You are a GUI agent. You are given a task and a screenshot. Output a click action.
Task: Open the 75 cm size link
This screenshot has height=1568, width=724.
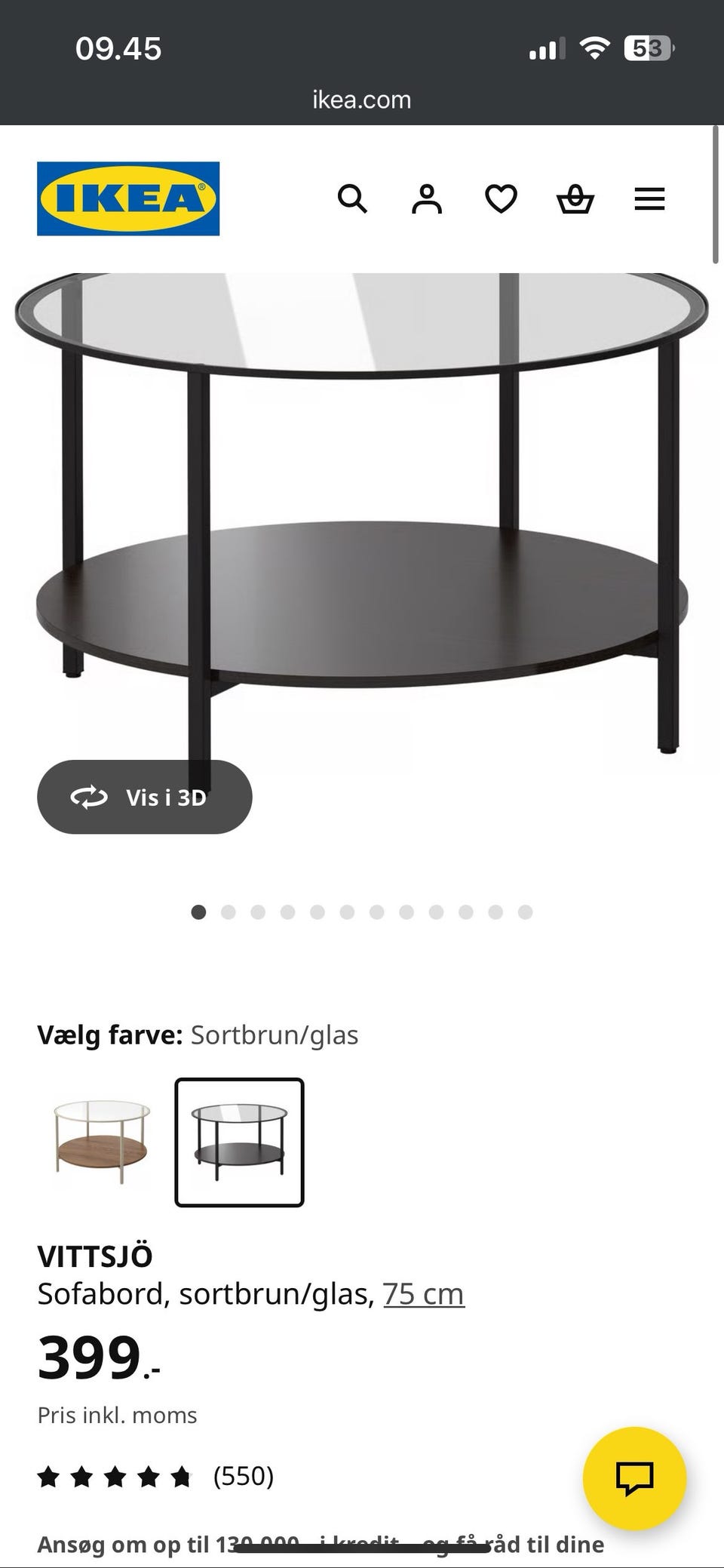point(423,1293)
